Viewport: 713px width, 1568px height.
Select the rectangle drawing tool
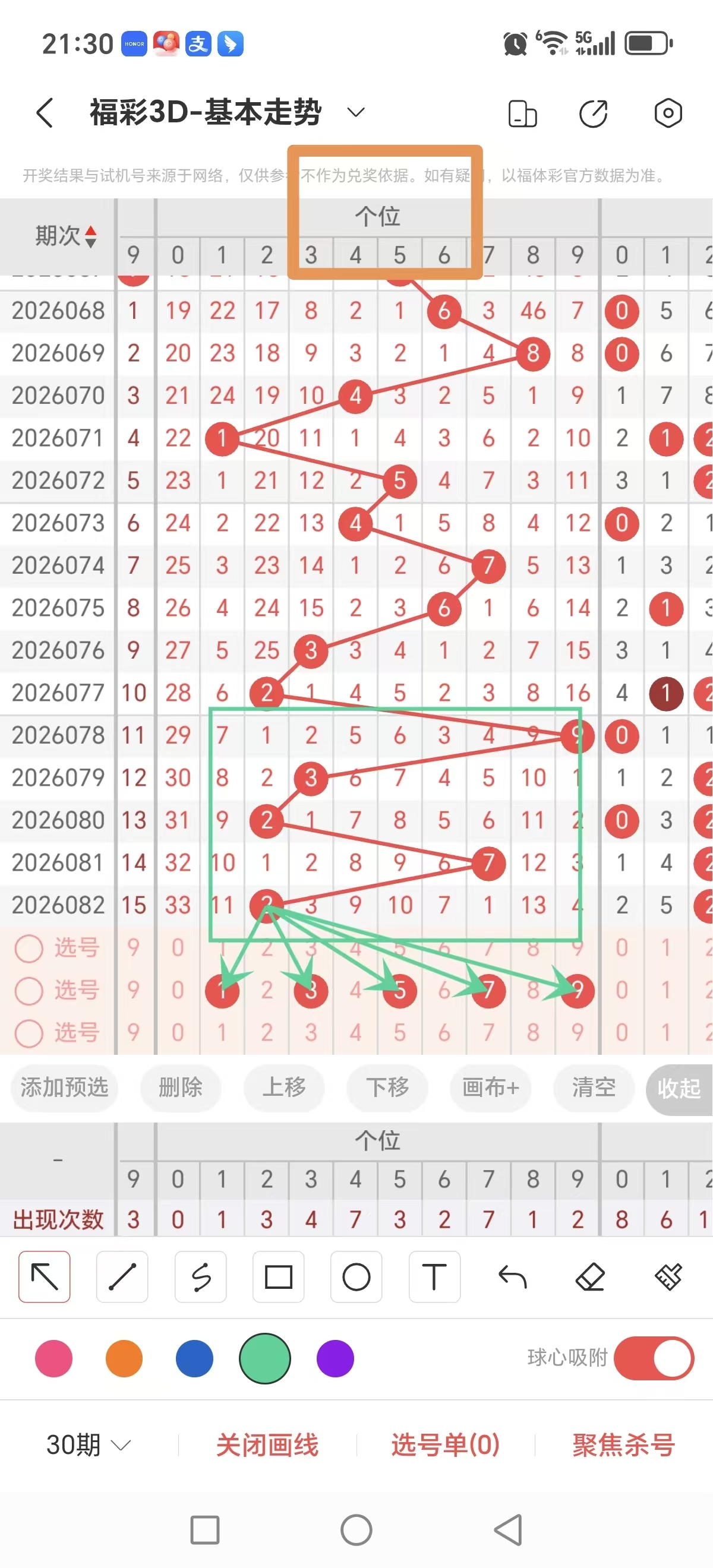coord(278,1276)
